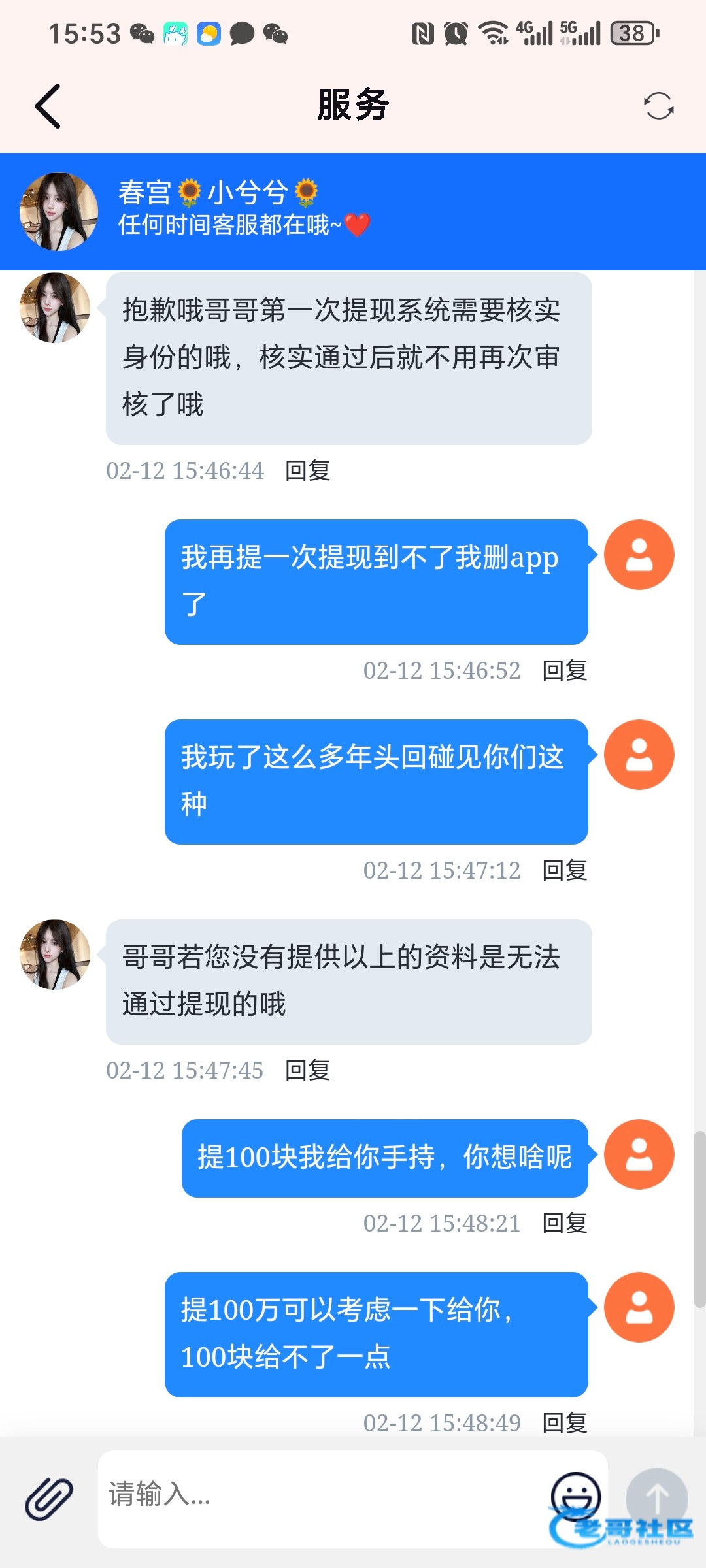Reply to the 15:48:49 message
This screenshot has width=706, height=1568.
coord(565,1423)
